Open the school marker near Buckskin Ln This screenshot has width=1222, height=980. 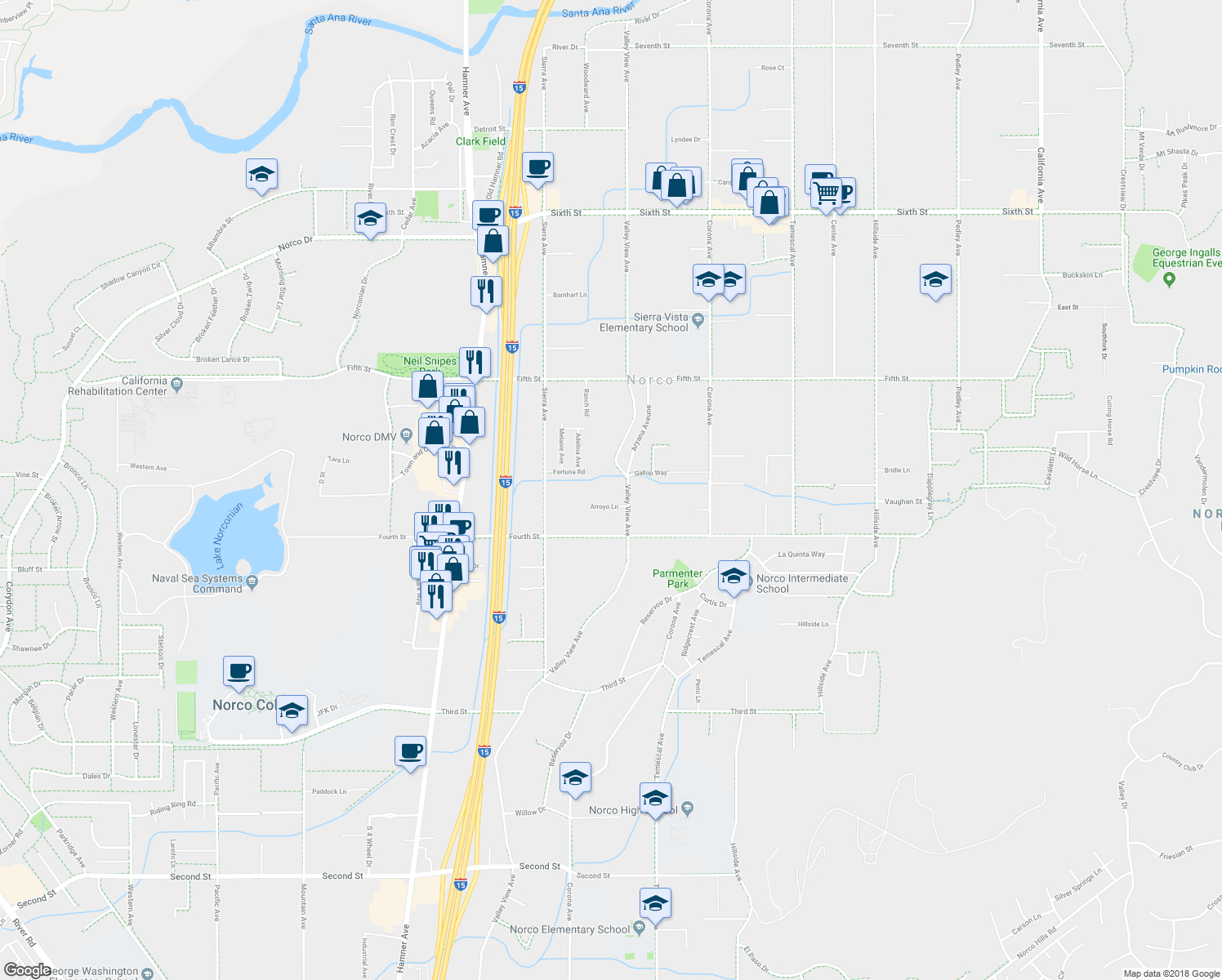click(935, 280)
